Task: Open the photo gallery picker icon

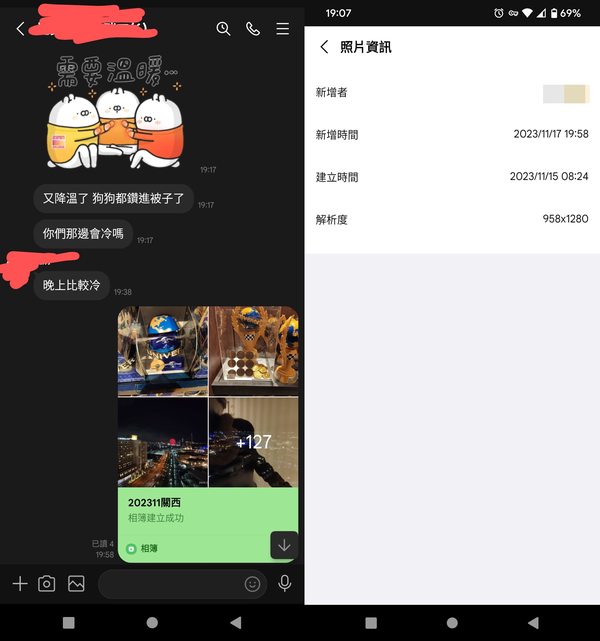Action: (x=76, y=584)
